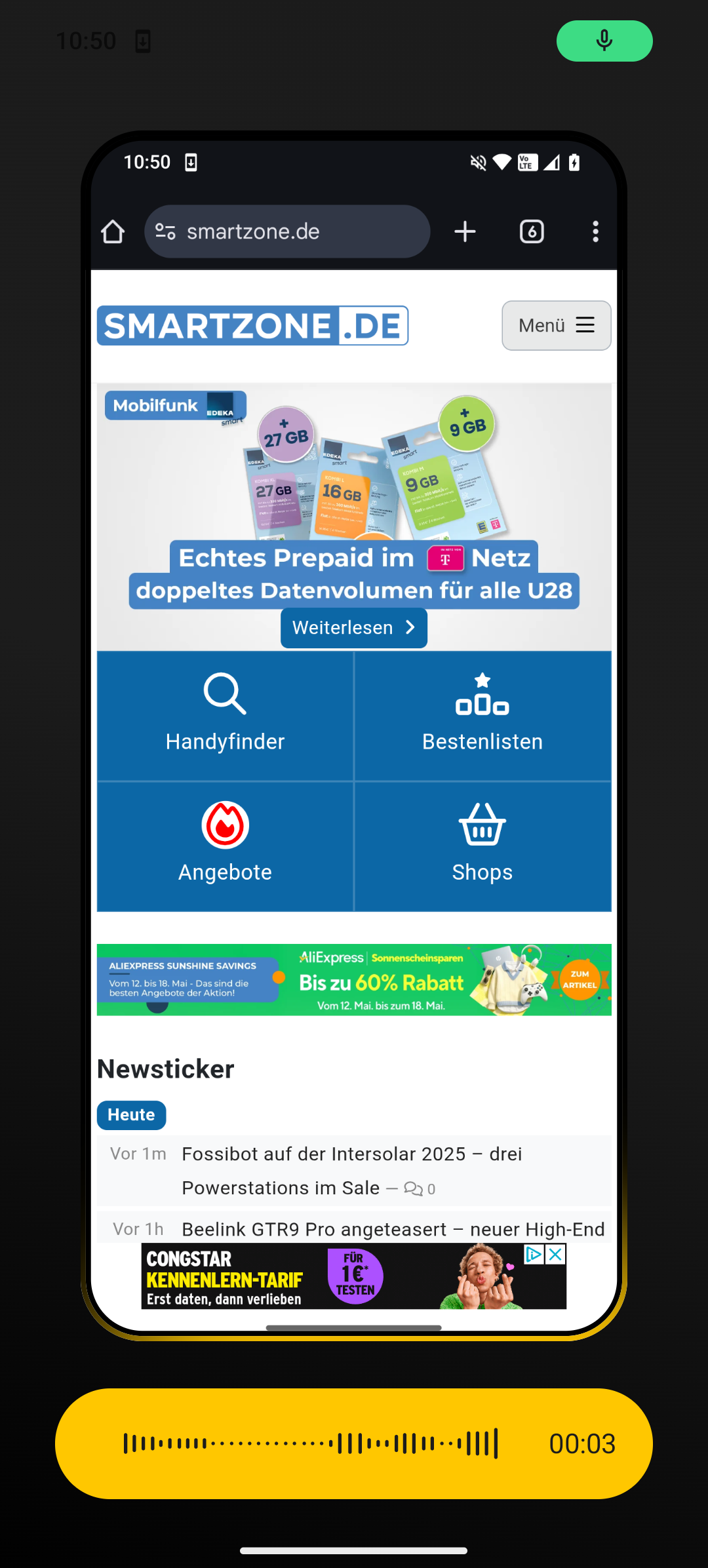Screen dimensions: 708x1568
Task: Tap the green microphone button
Action: click(604, 41)
